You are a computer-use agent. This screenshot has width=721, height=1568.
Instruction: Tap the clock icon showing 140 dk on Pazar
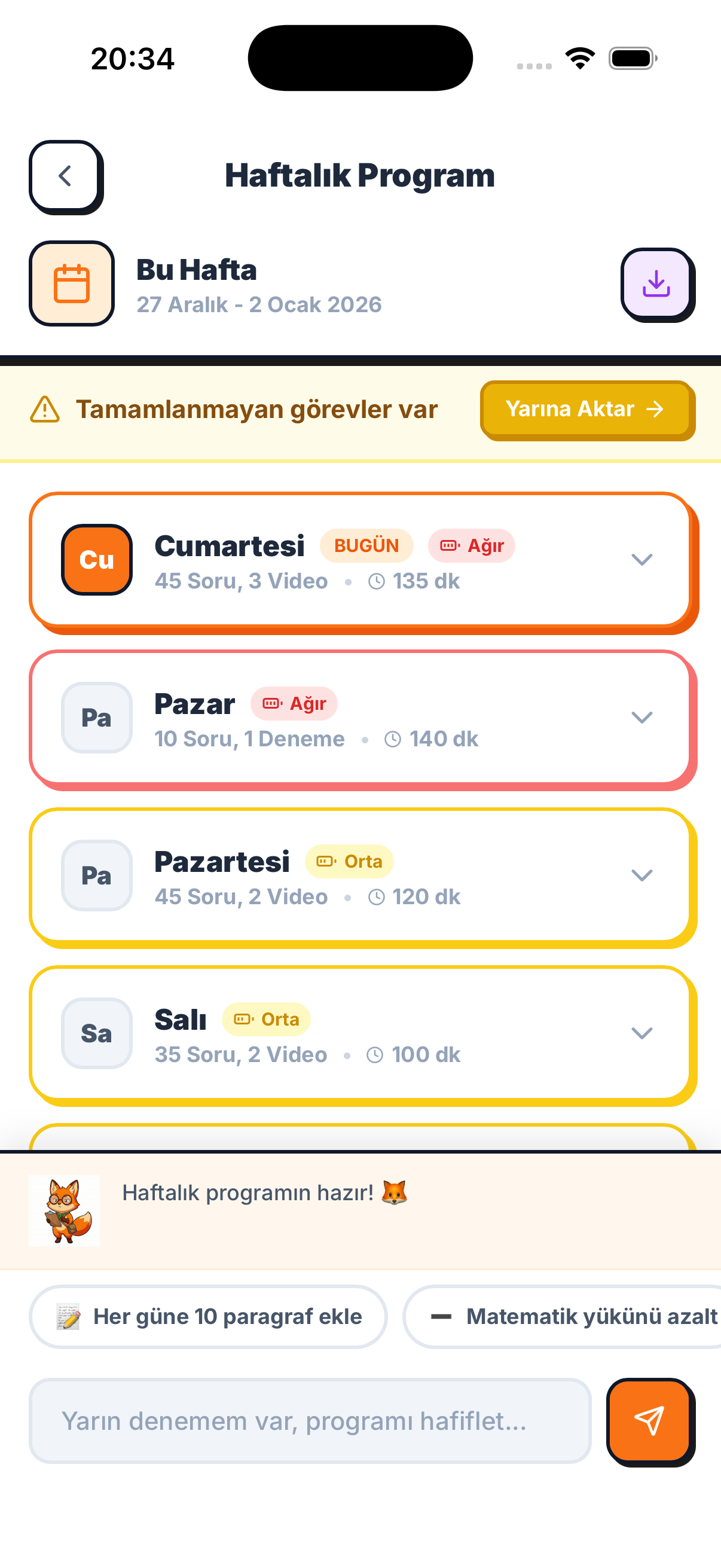[393, 739]
